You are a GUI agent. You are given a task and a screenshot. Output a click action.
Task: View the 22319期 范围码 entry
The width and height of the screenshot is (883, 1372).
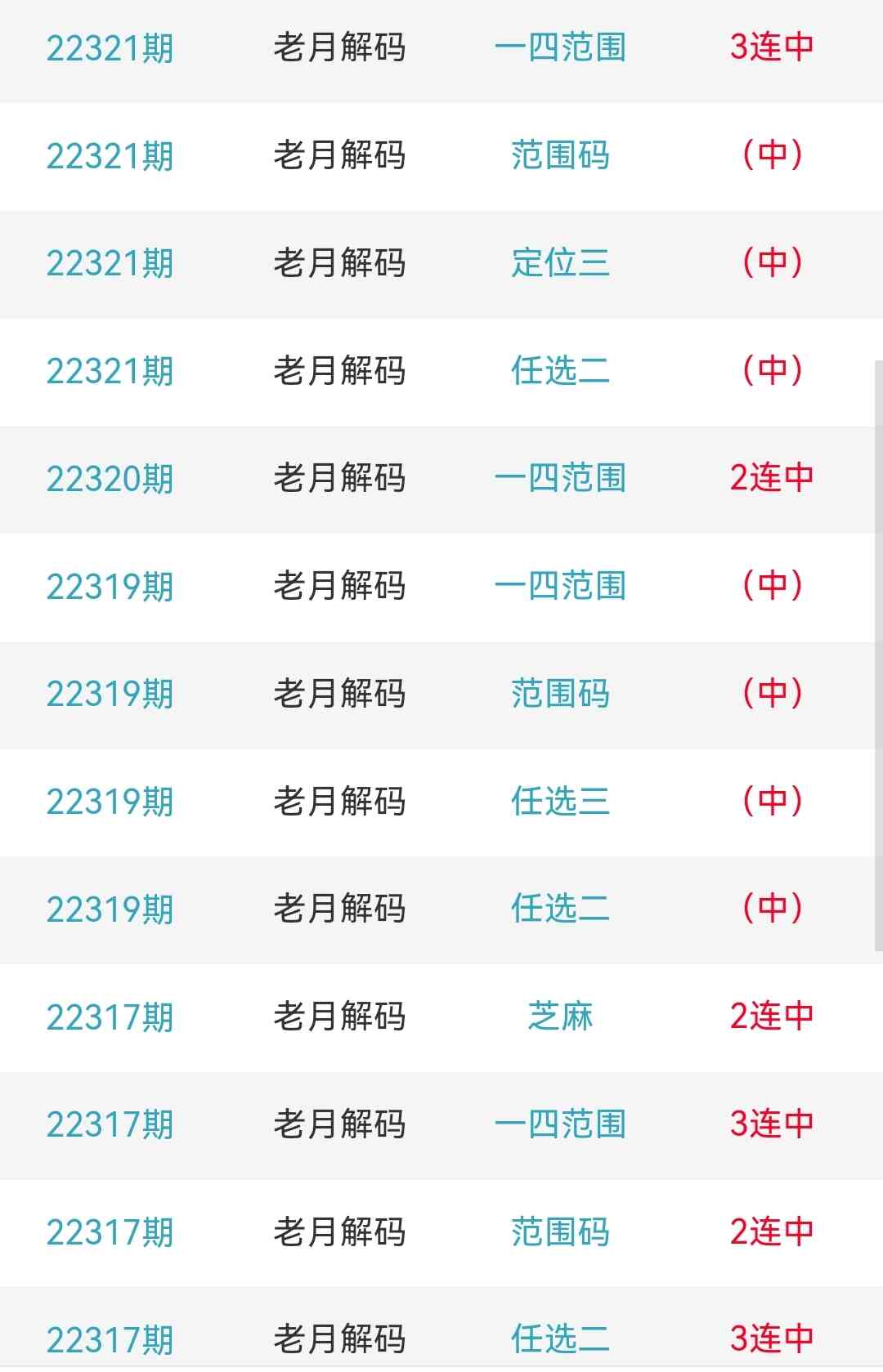pyautogui.click(x=560, y=694)
